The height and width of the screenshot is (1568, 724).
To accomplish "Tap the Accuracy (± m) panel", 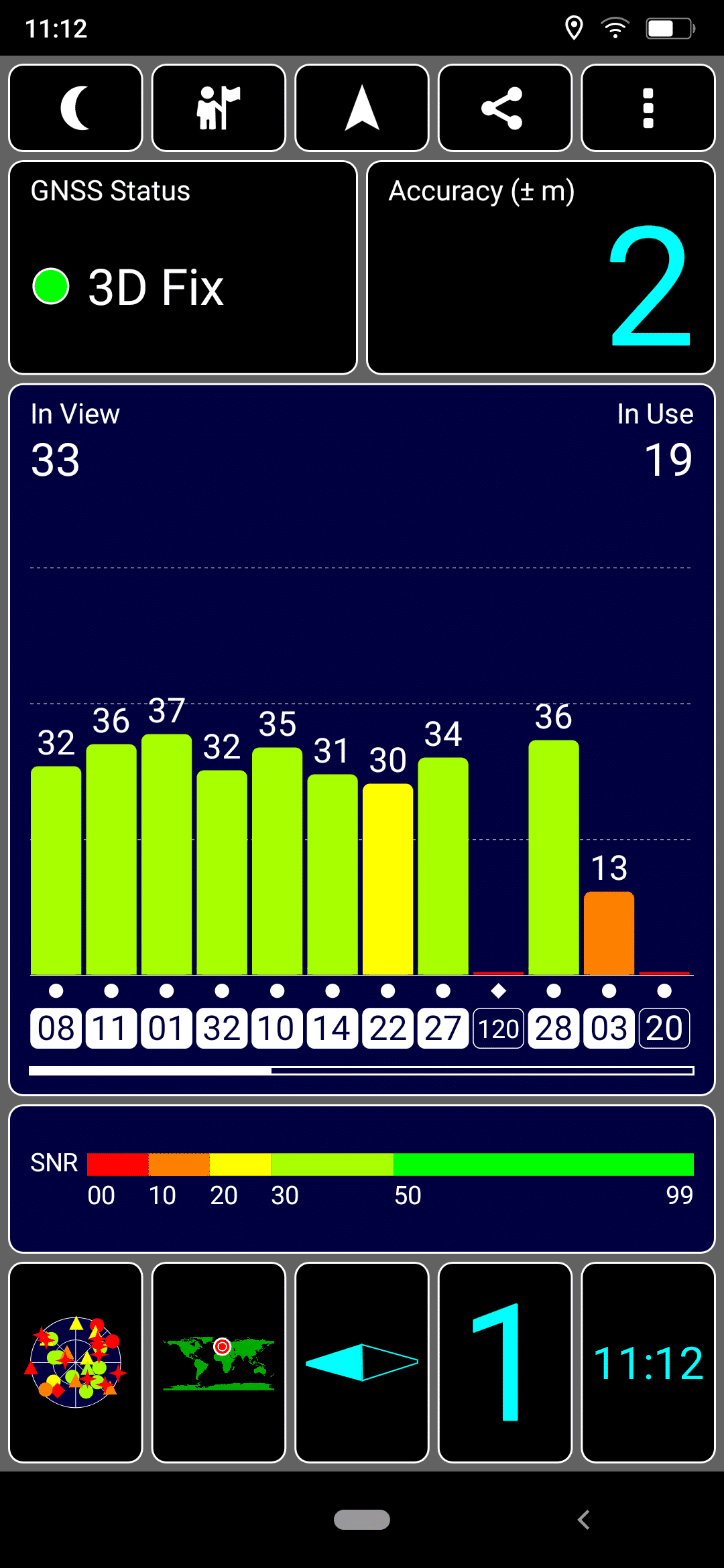I will click(541, 267).
